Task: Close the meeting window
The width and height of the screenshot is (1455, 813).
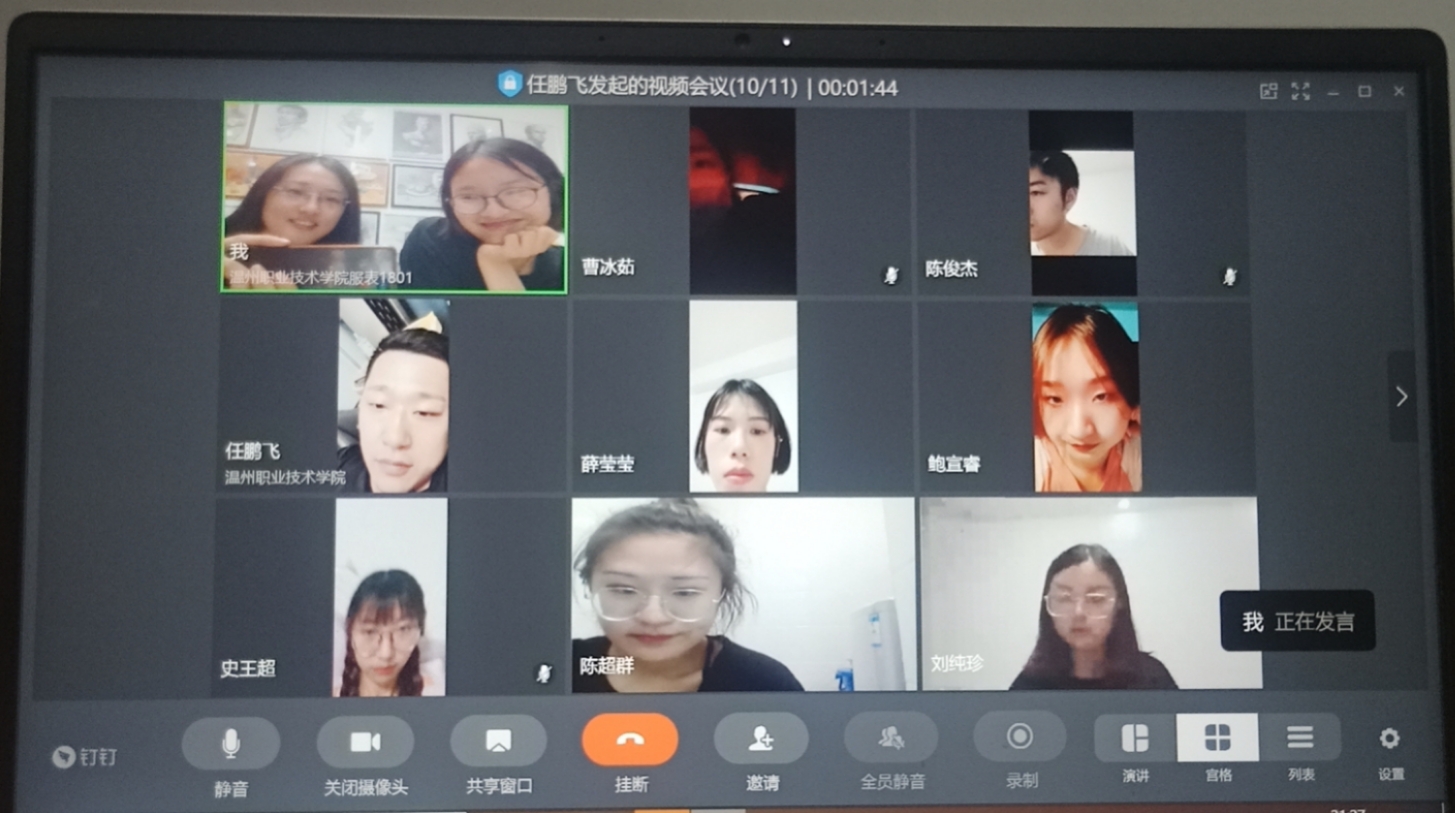Action: pos(1399,91)
